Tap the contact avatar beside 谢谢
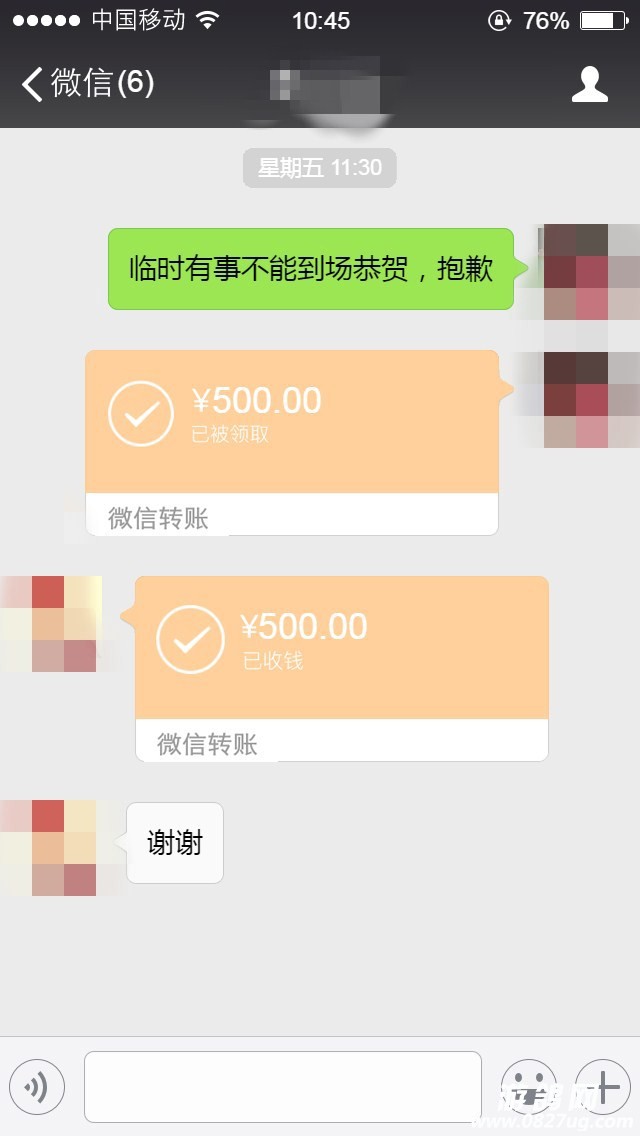640x1136 pixels. coord(49,847)
